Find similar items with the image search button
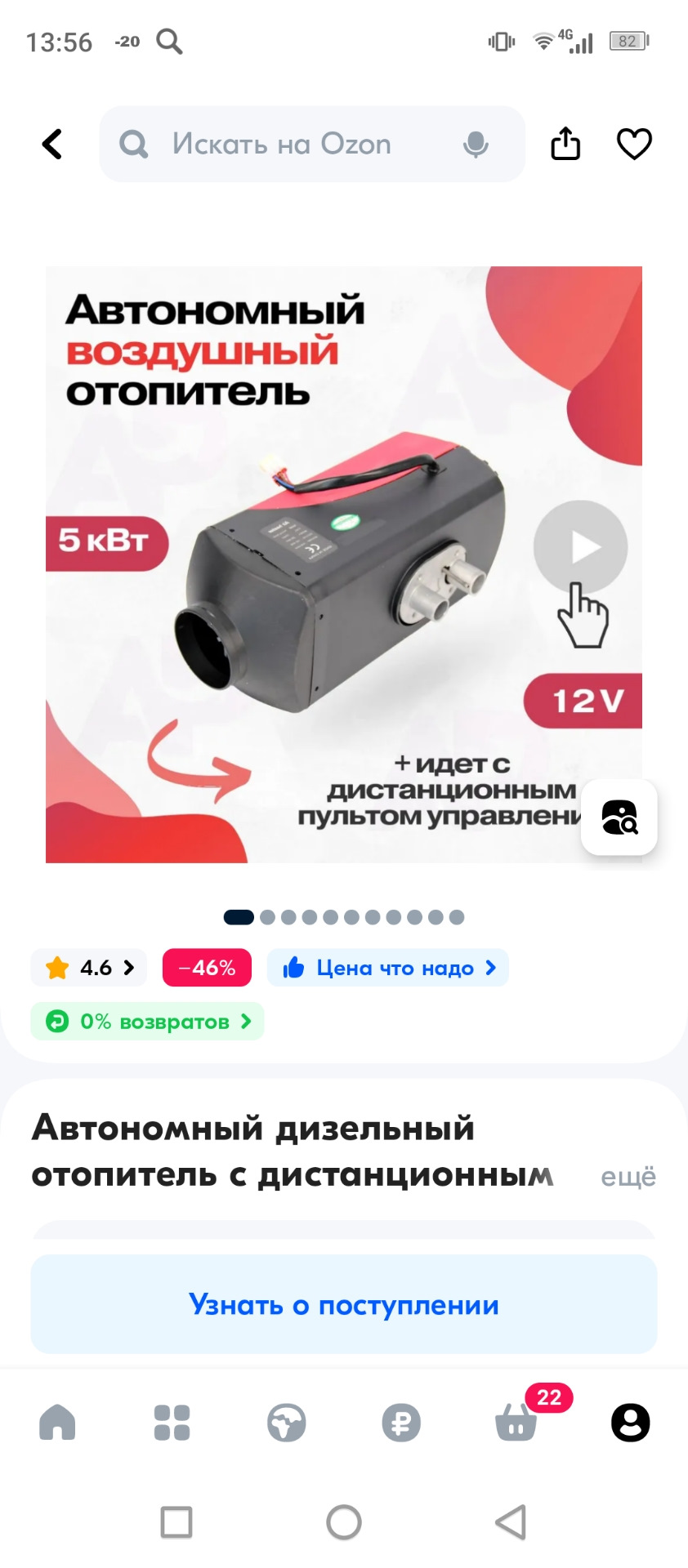The width and height of the screenshot is (688, 1568). [619, 817]
